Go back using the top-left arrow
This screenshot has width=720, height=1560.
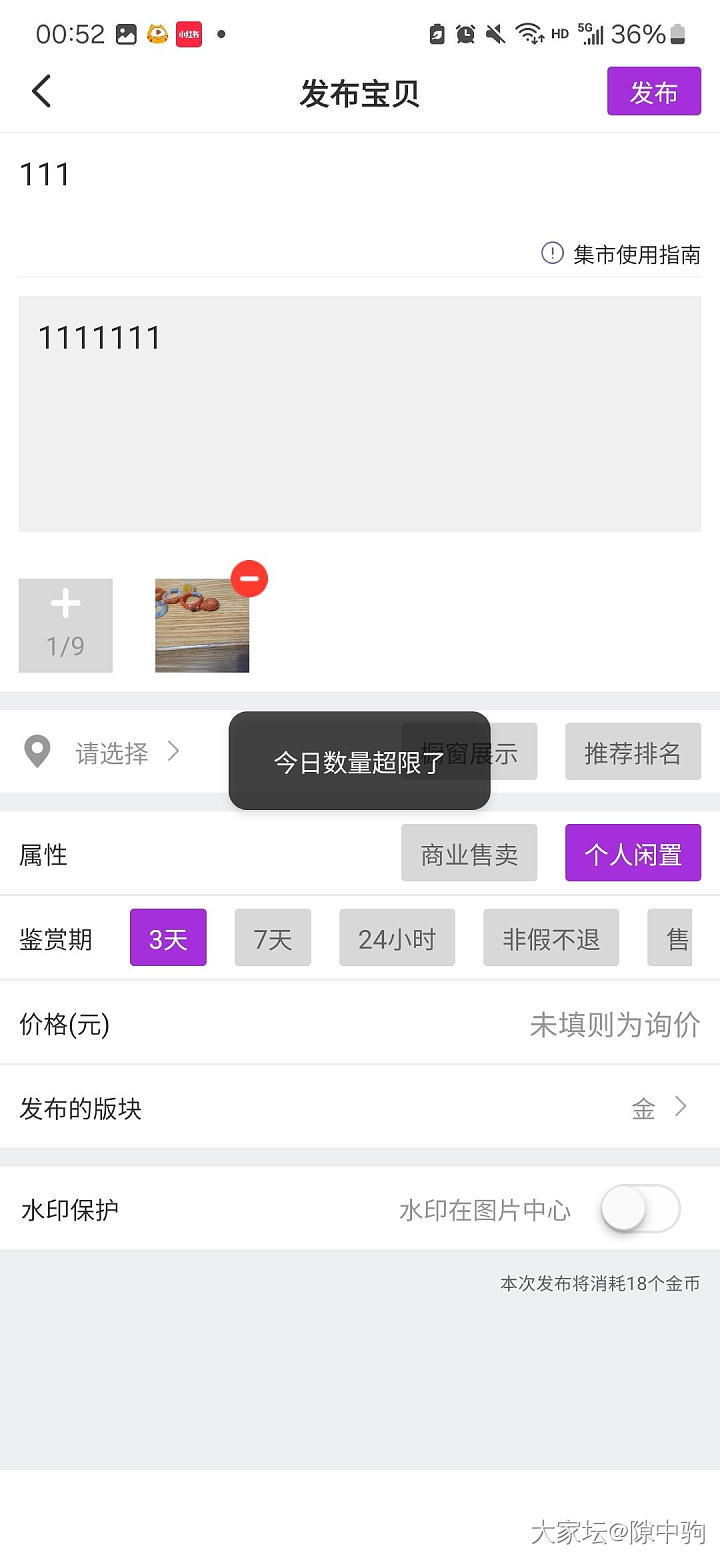41,92
